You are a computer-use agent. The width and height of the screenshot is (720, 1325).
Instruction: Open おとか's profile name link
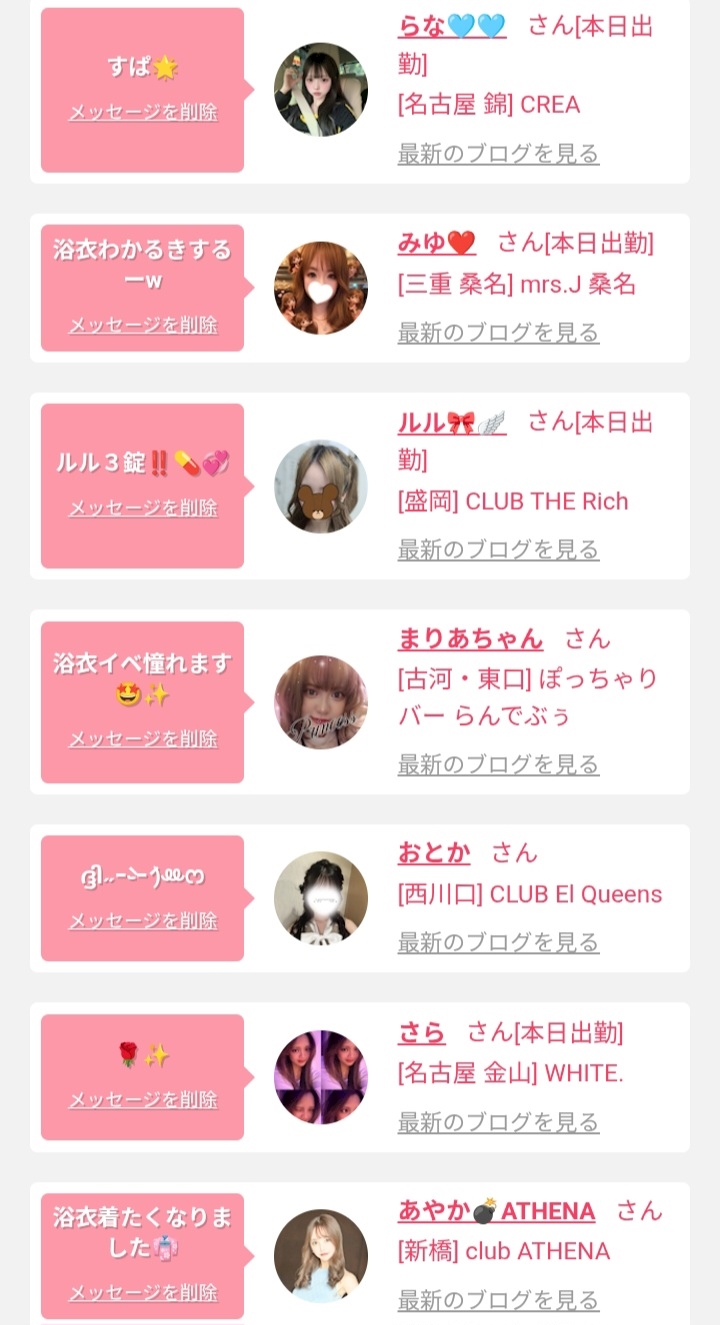434,853
